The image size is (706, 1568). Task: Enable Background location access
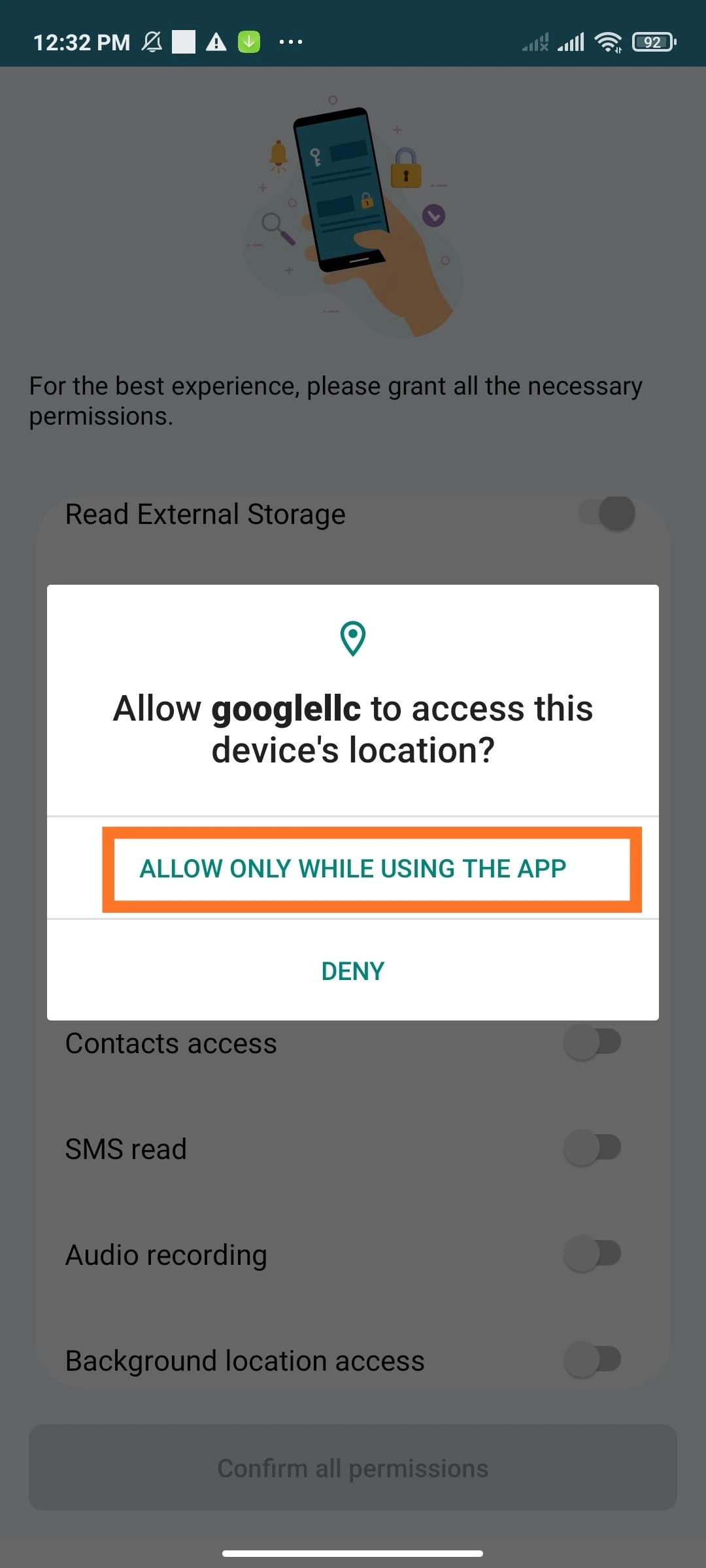(592, 1360)
